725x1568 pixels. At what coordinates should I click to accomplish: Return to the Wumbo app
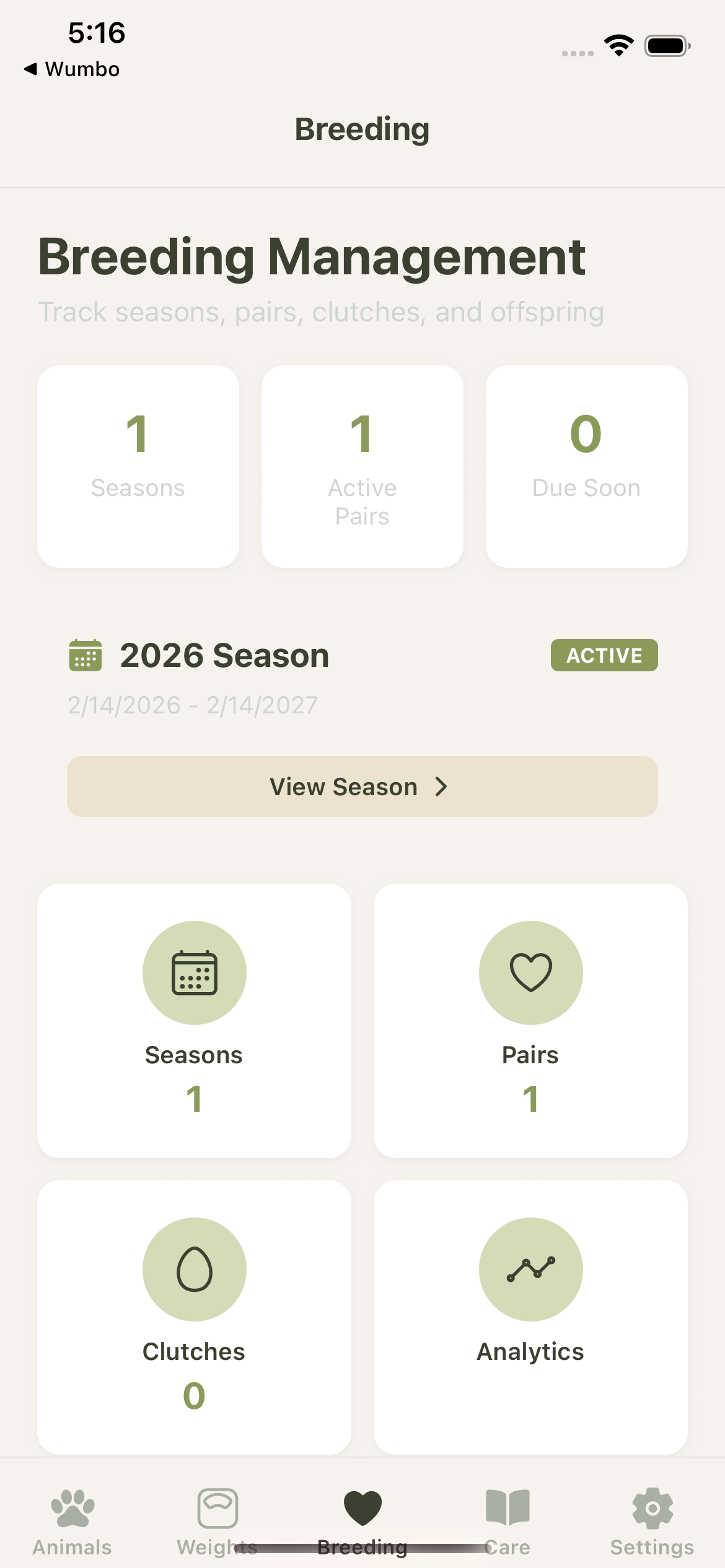point(72,69)
